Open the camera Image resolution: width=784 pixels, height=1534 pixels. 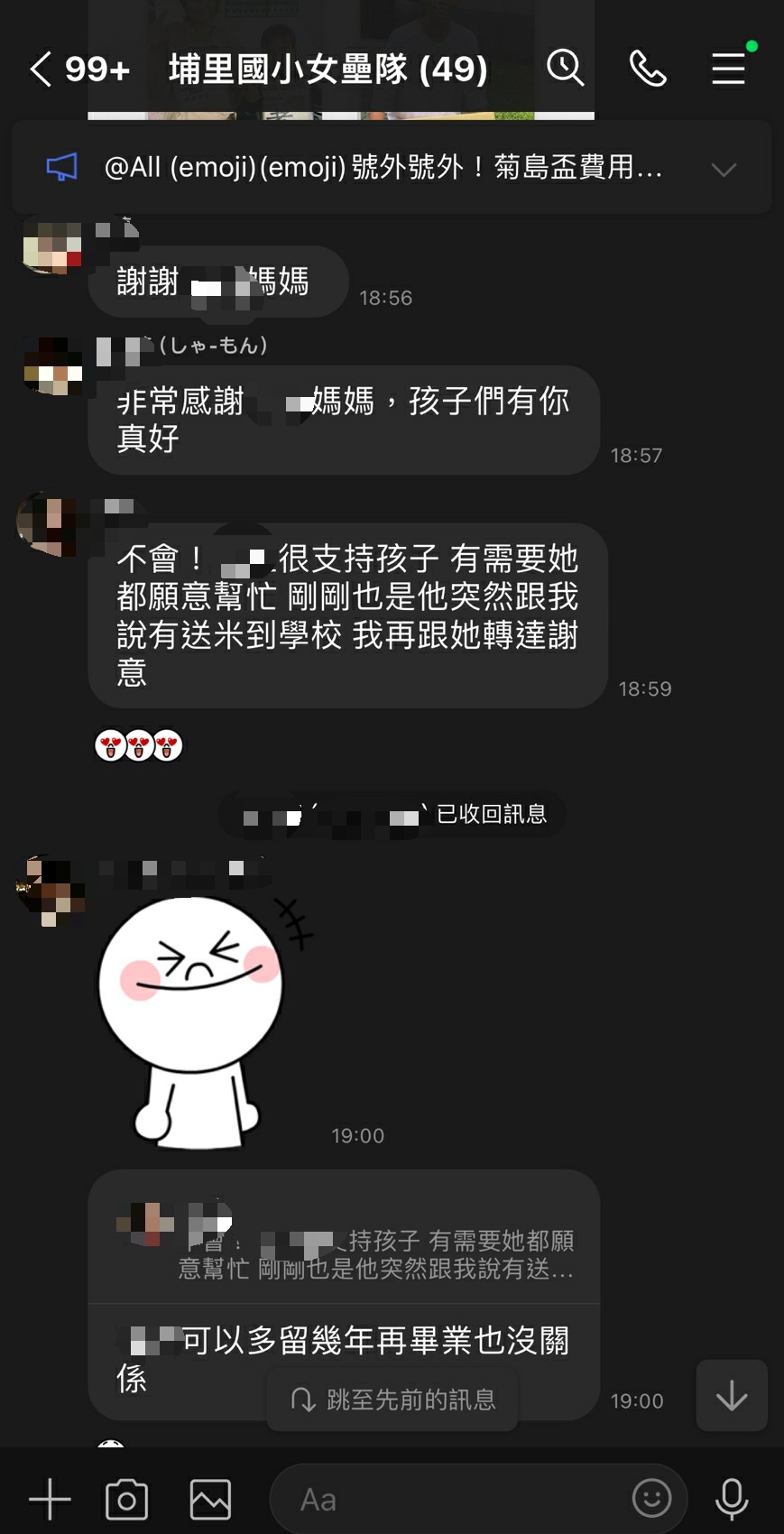point(127,1500)
